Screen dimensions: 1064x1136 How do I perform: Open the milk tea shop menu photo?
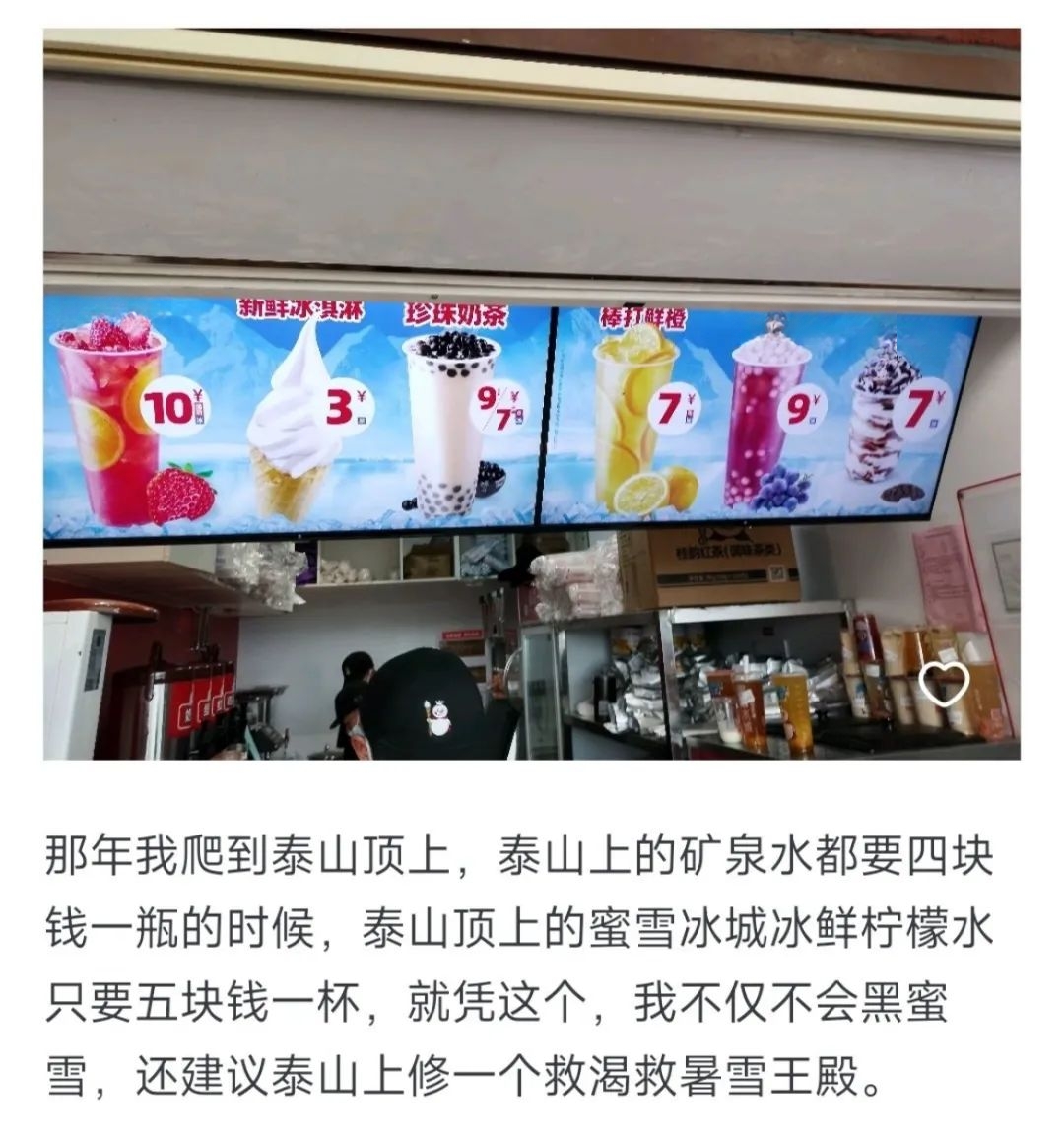coord(531,394)
